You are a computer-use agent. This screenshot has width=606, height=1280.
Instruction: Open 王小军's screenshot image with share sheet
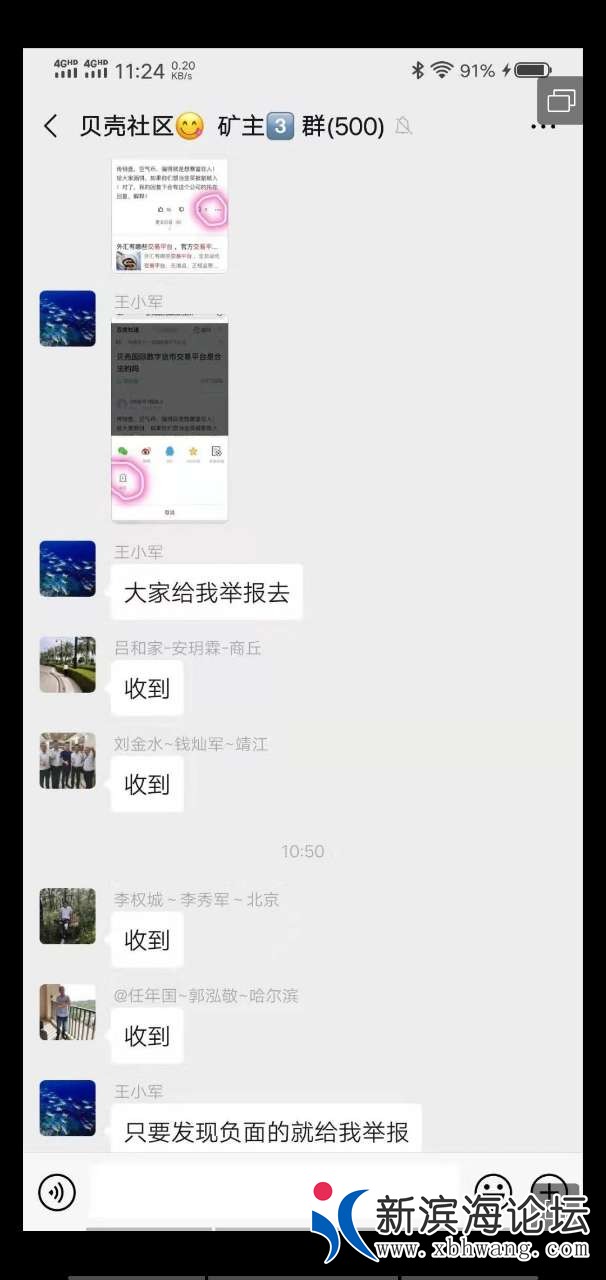tap(169, 418)
